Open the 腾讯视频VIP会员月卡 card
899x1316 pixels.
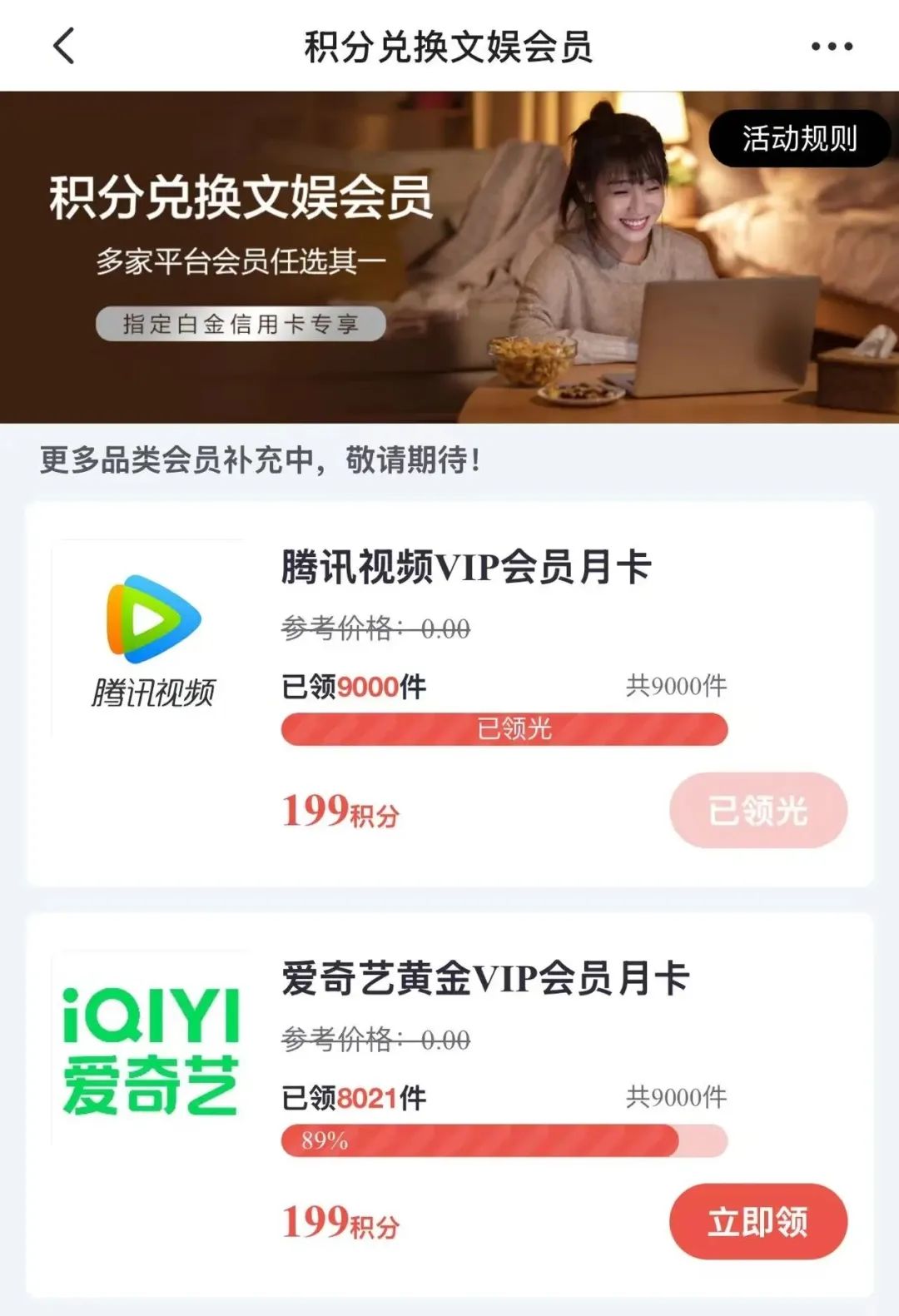(465, 568)
